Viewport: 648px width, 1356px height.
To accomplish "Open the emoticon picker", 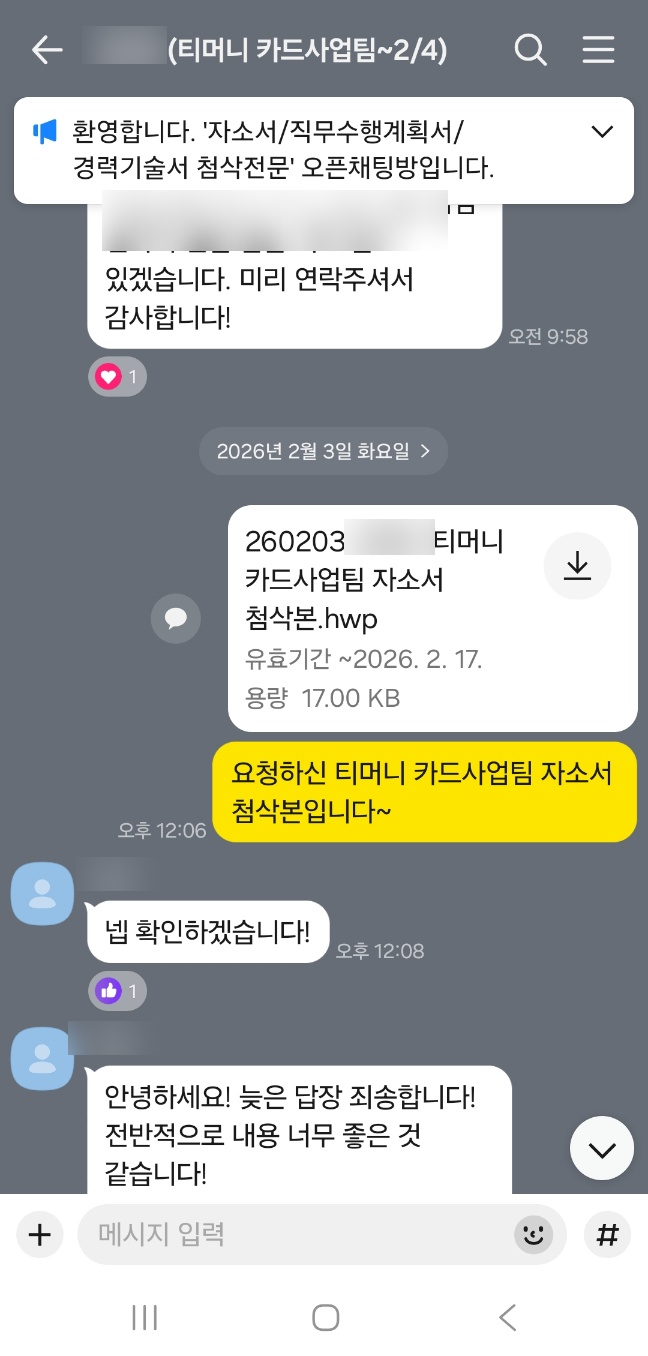I will (534, 1235).
